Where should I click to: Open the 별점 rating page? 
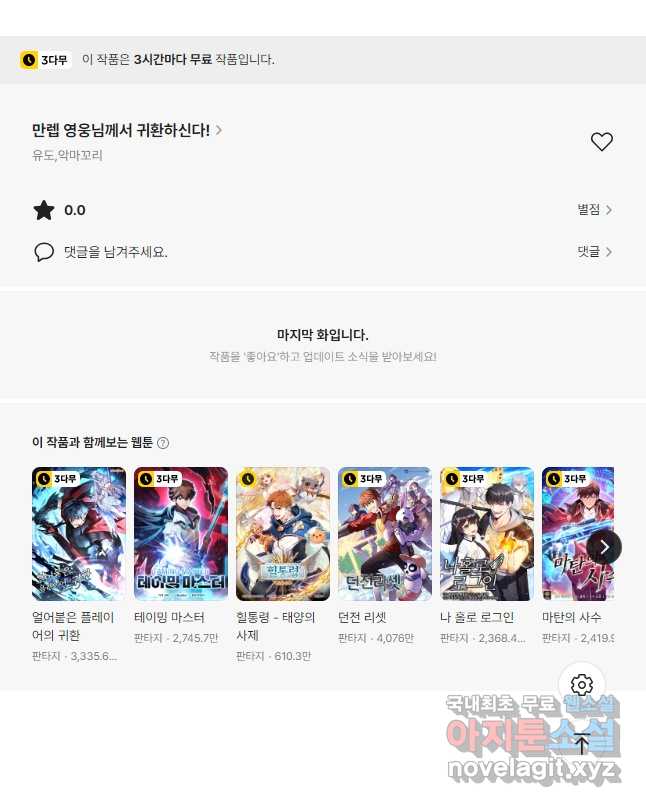594,210
